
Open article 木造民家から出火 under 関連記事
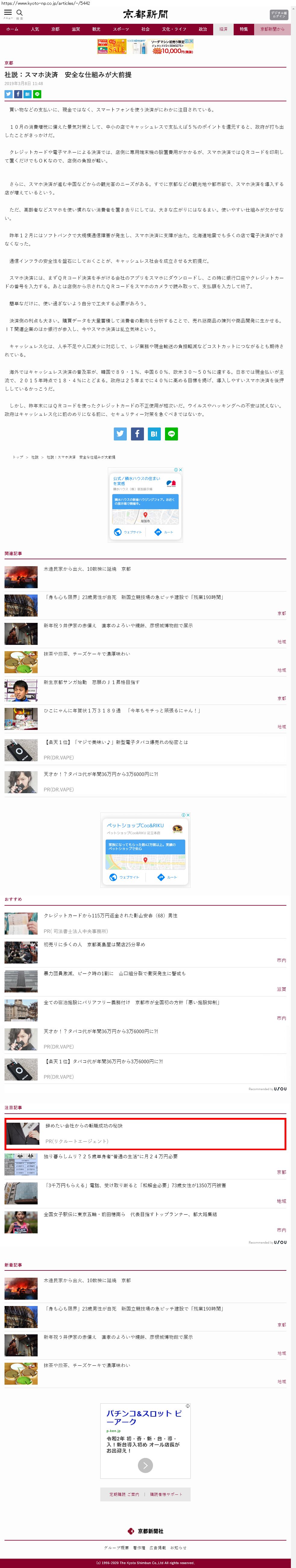click(87, 569)
